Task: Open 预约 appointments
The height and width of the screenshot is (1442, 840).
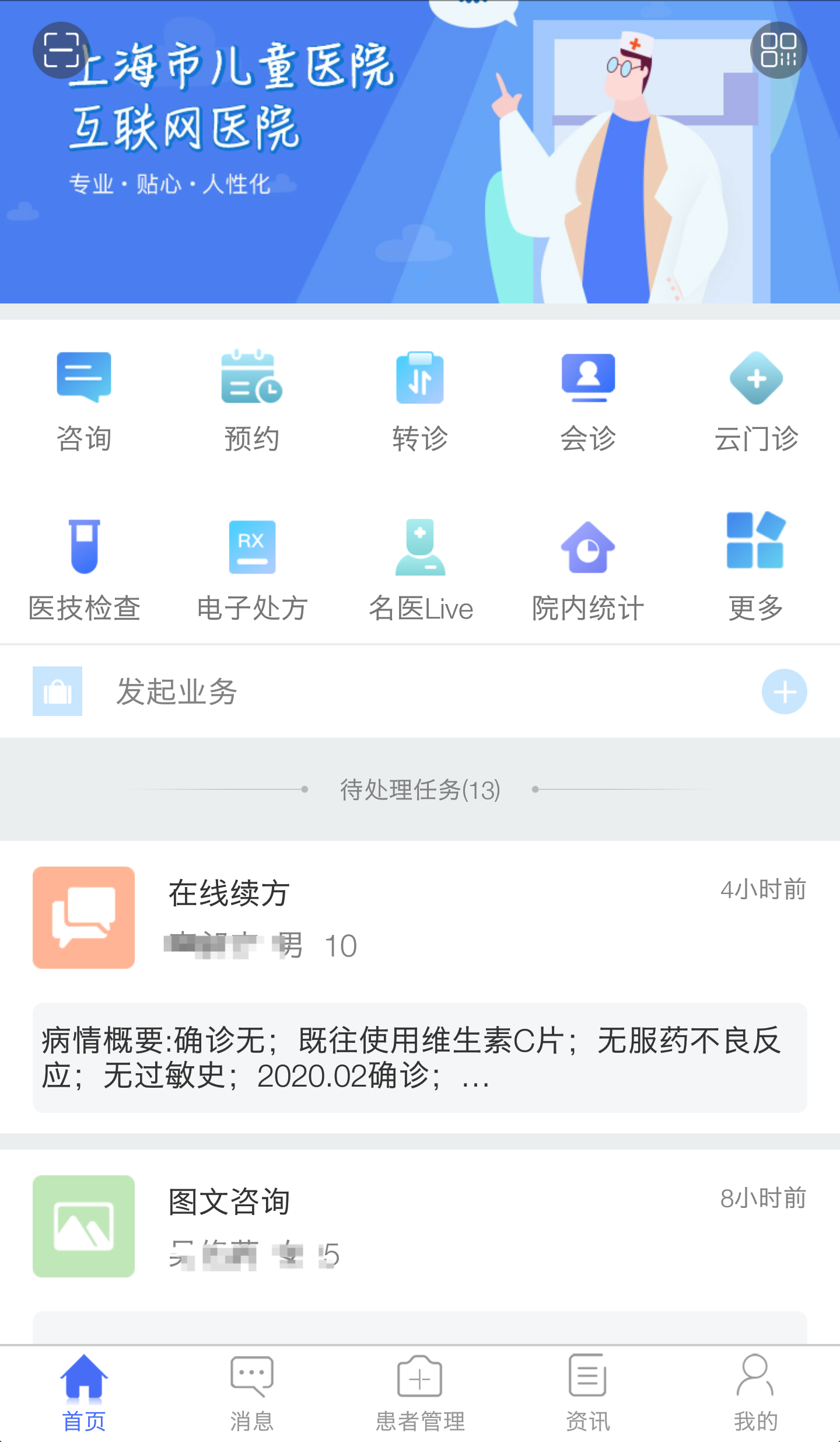Action: point(252,401)
